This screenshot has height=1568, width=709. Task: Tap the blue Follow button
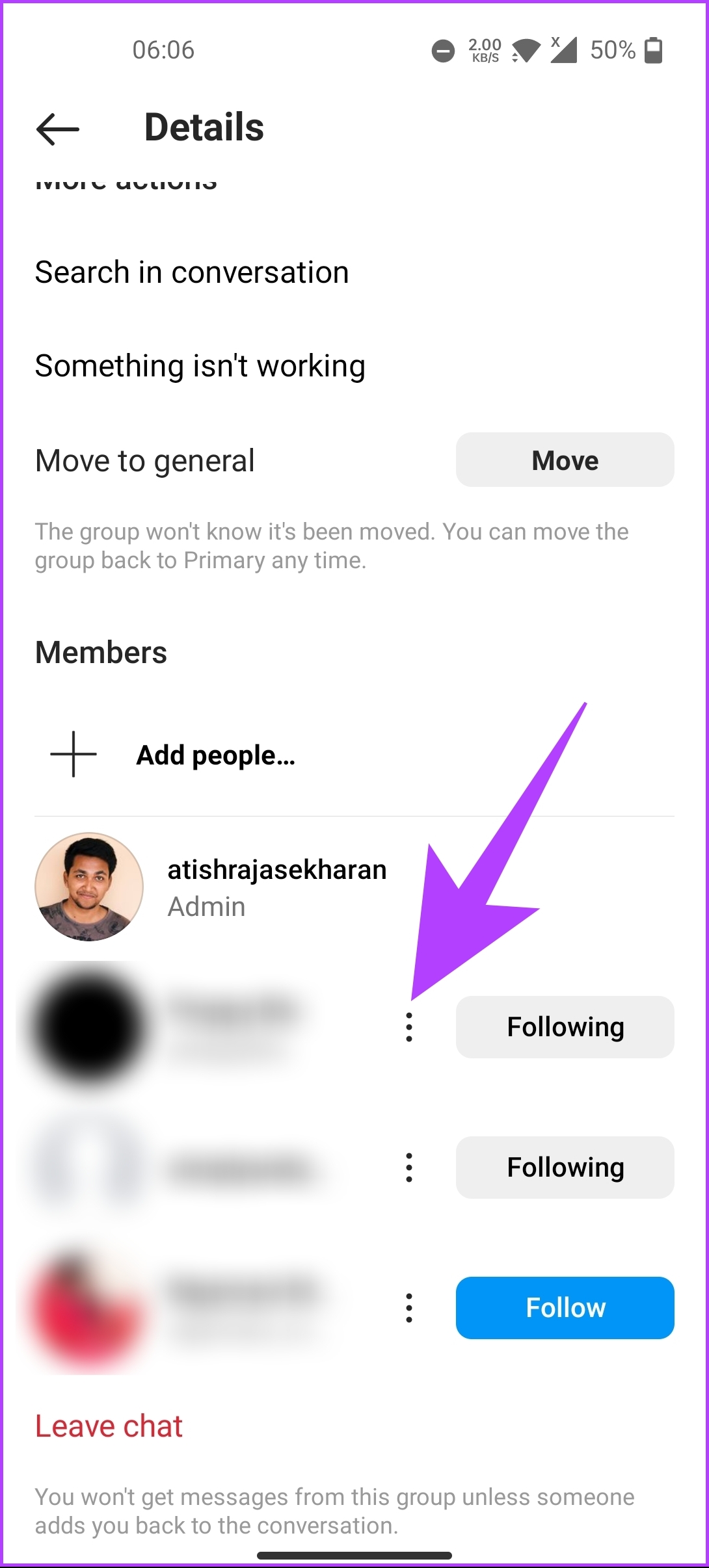(565, 1307)
